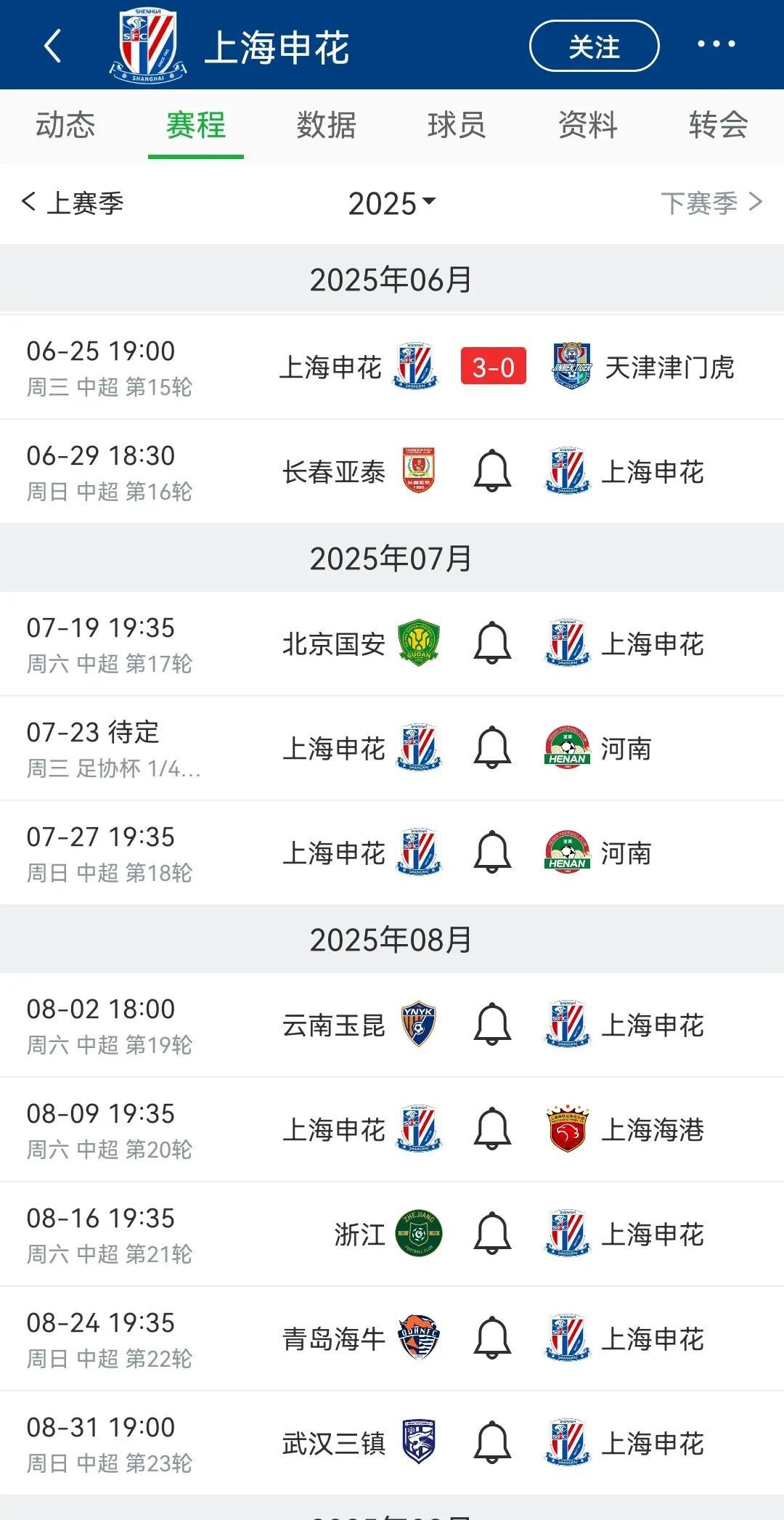Open the 3-0 match against 天津津门虎
784x1520 pixels.
pyautogui.click(x=392, y=367)
